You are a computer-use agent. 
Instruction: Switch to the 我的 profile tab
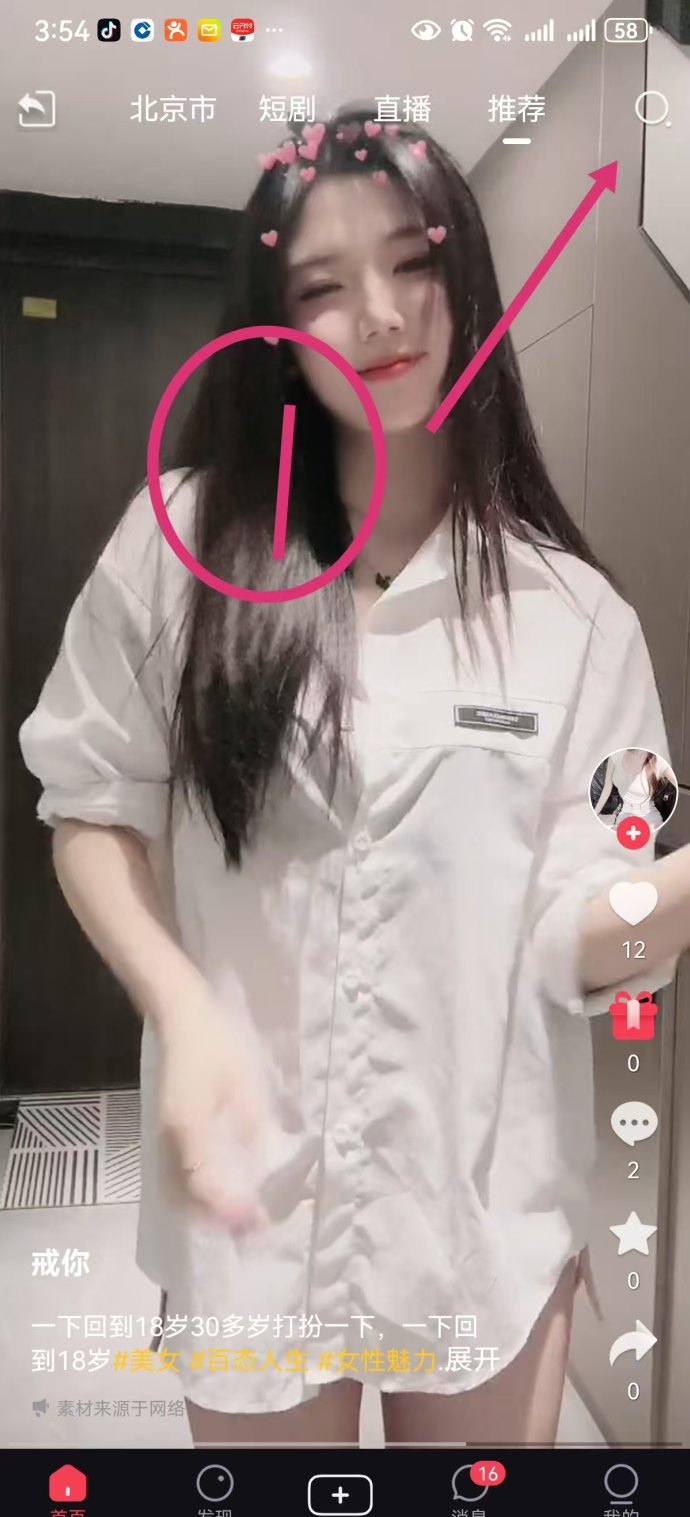pyautogui.click(x=621, y=1490)
